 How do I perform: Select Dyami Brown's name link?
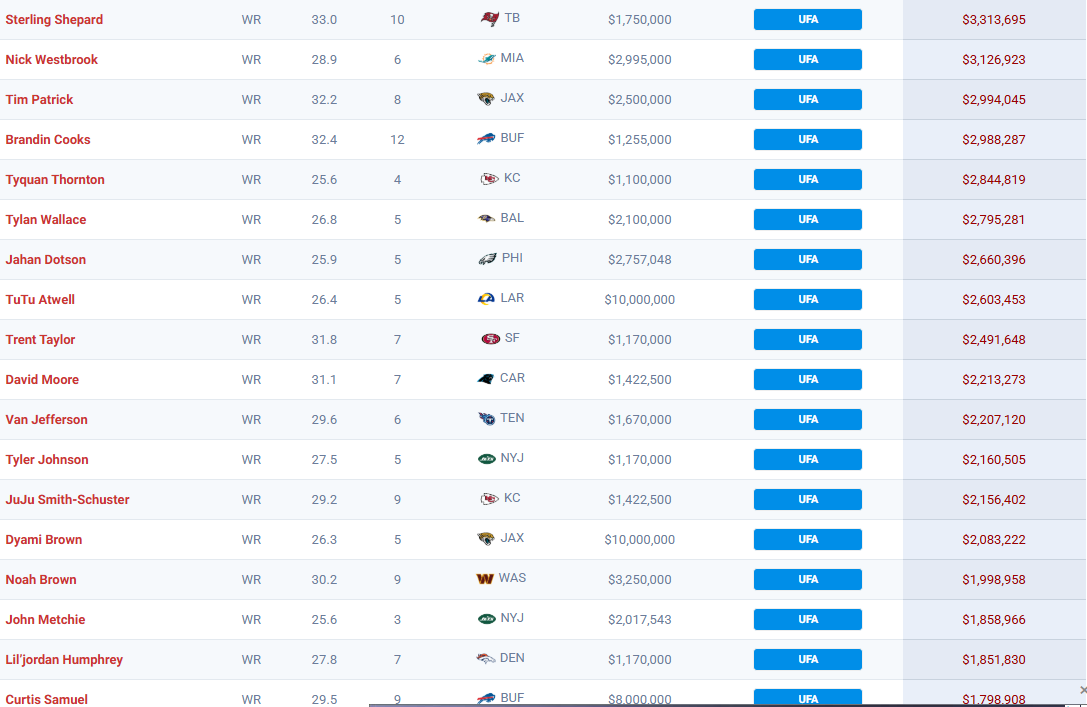click(x=44, y=540)
